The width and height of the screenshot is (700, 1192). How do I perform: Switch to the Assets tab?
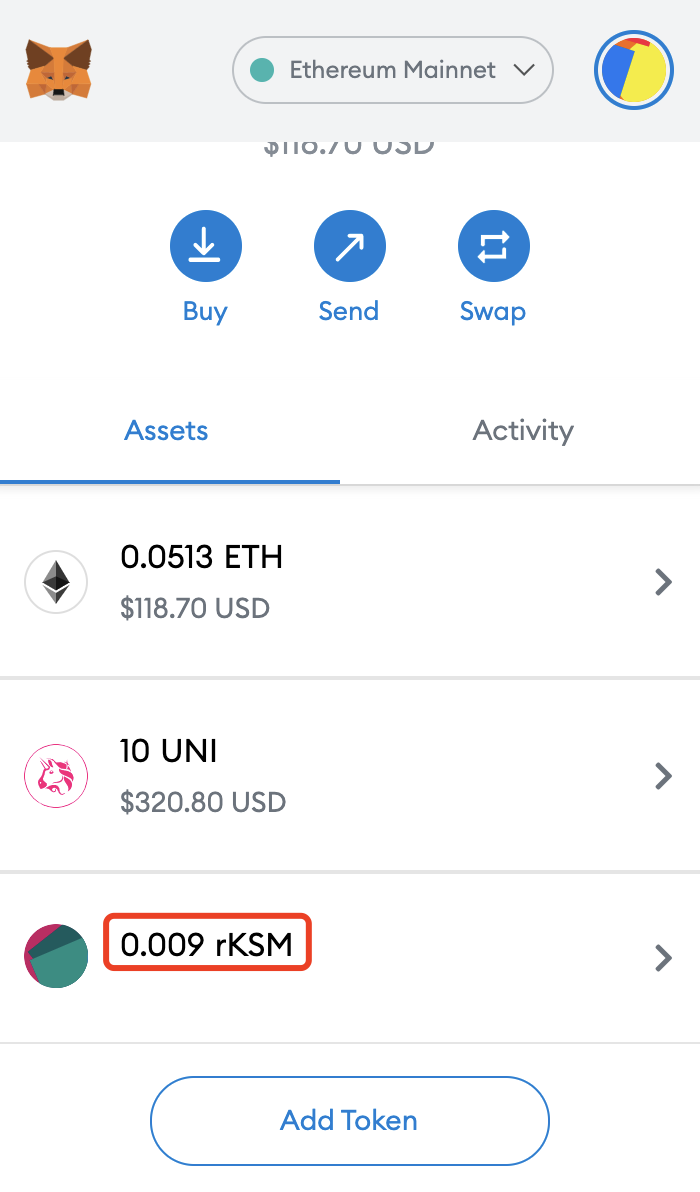point(167,431)
